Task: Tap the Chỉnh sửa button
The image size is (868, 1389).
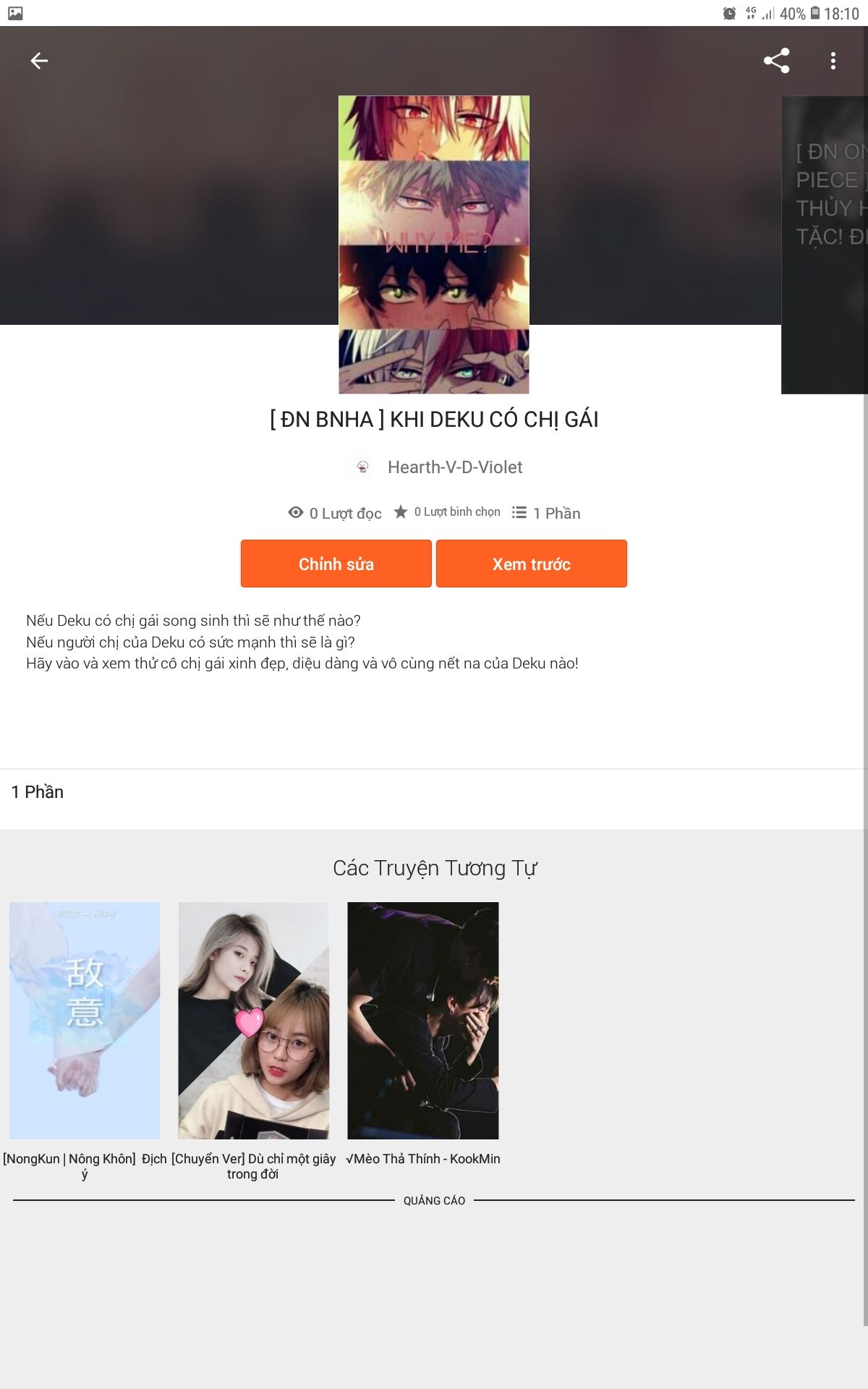Action: (x=336, y=564)
